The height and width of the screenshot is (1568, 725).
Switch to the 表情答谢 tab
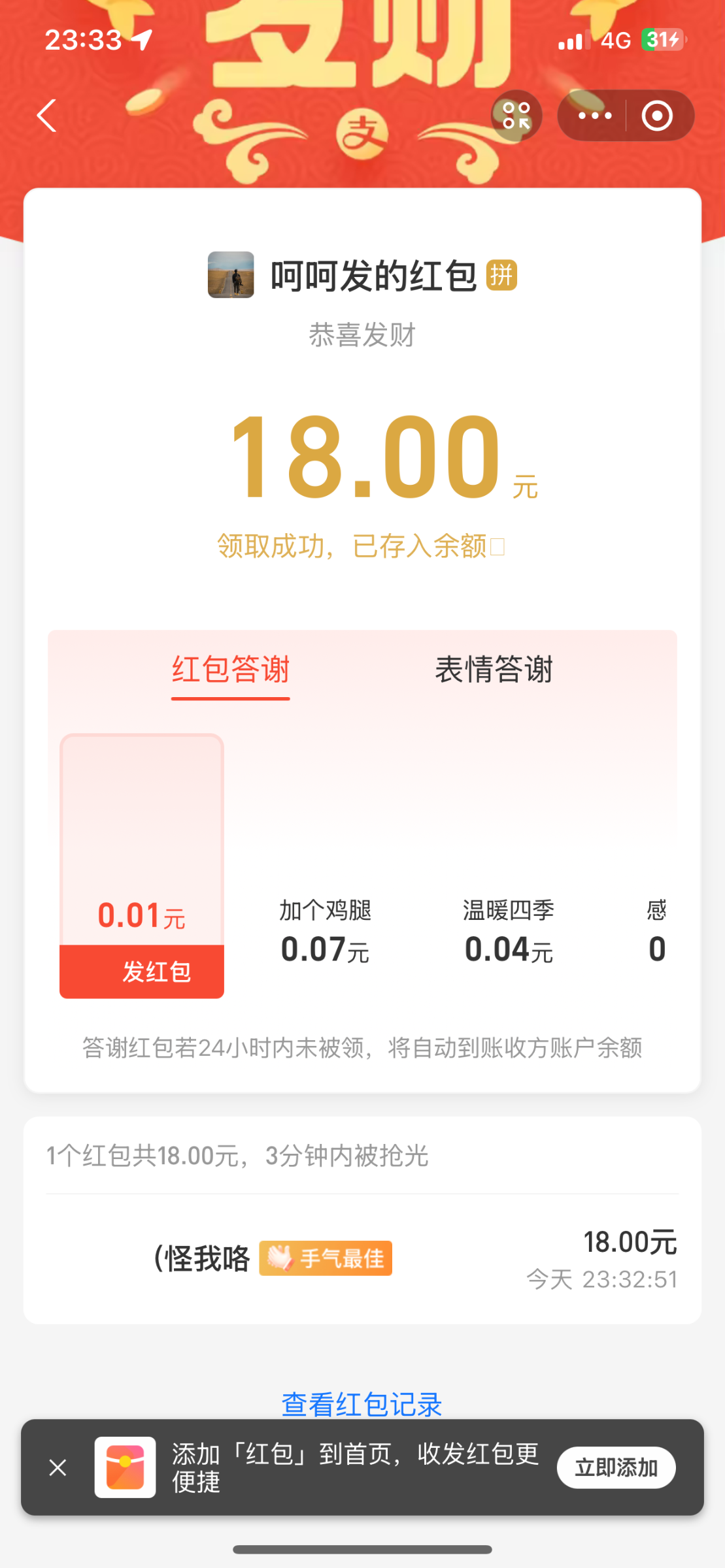point(494,670)
